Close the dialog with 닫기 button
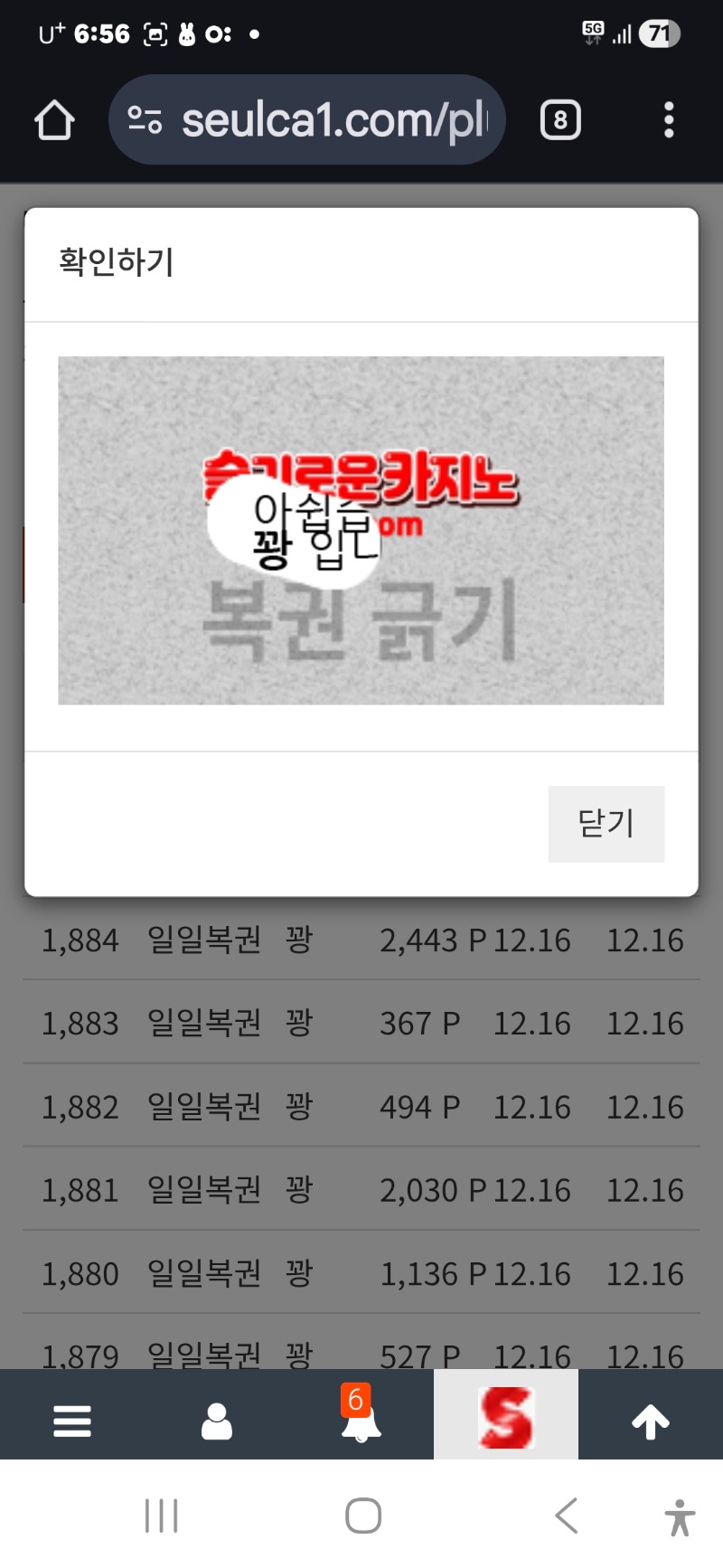 pyautogui.click(x=606, y=823)
